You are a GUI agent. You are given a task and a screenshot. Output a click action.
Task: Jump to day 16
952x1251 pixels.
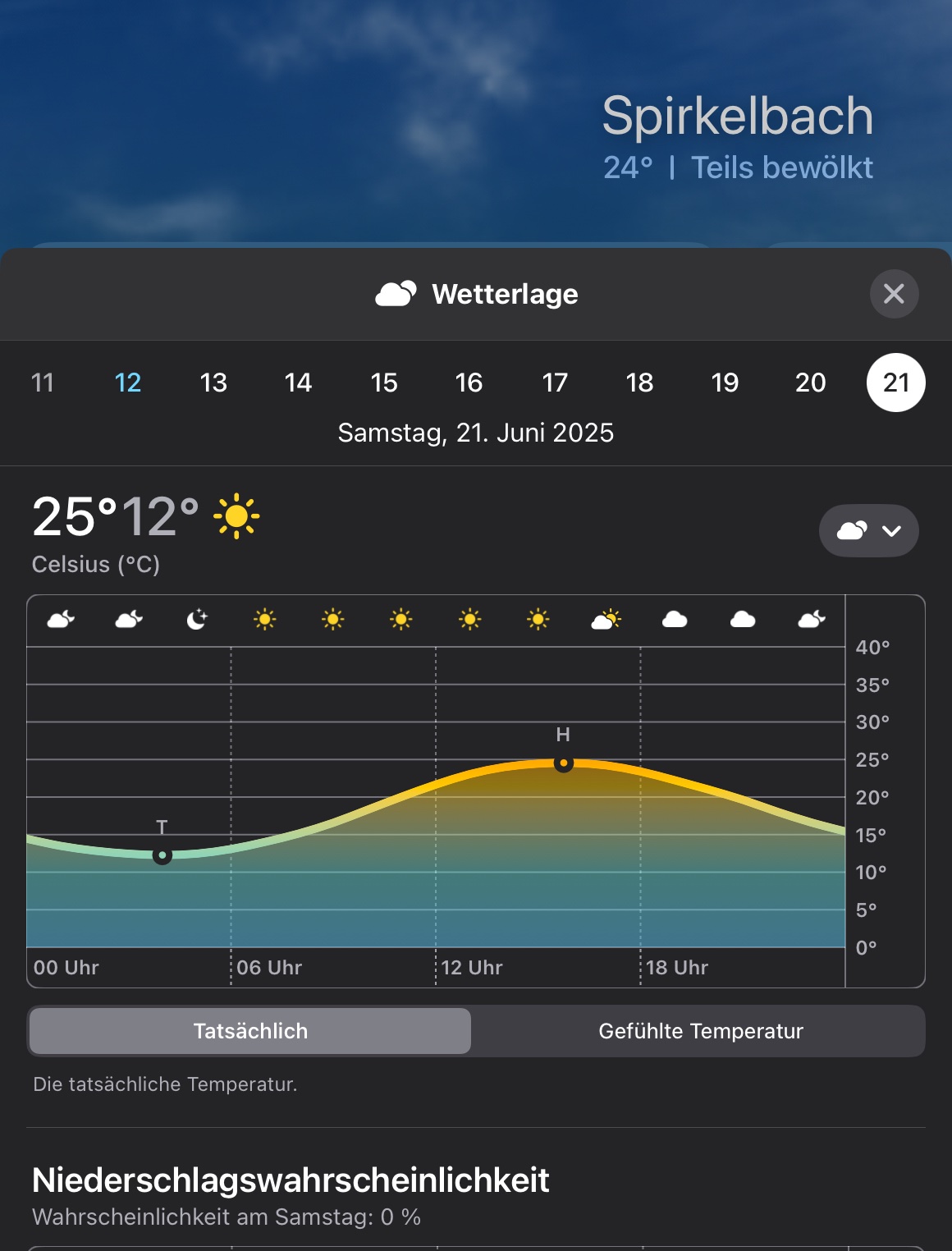[469, 383]
